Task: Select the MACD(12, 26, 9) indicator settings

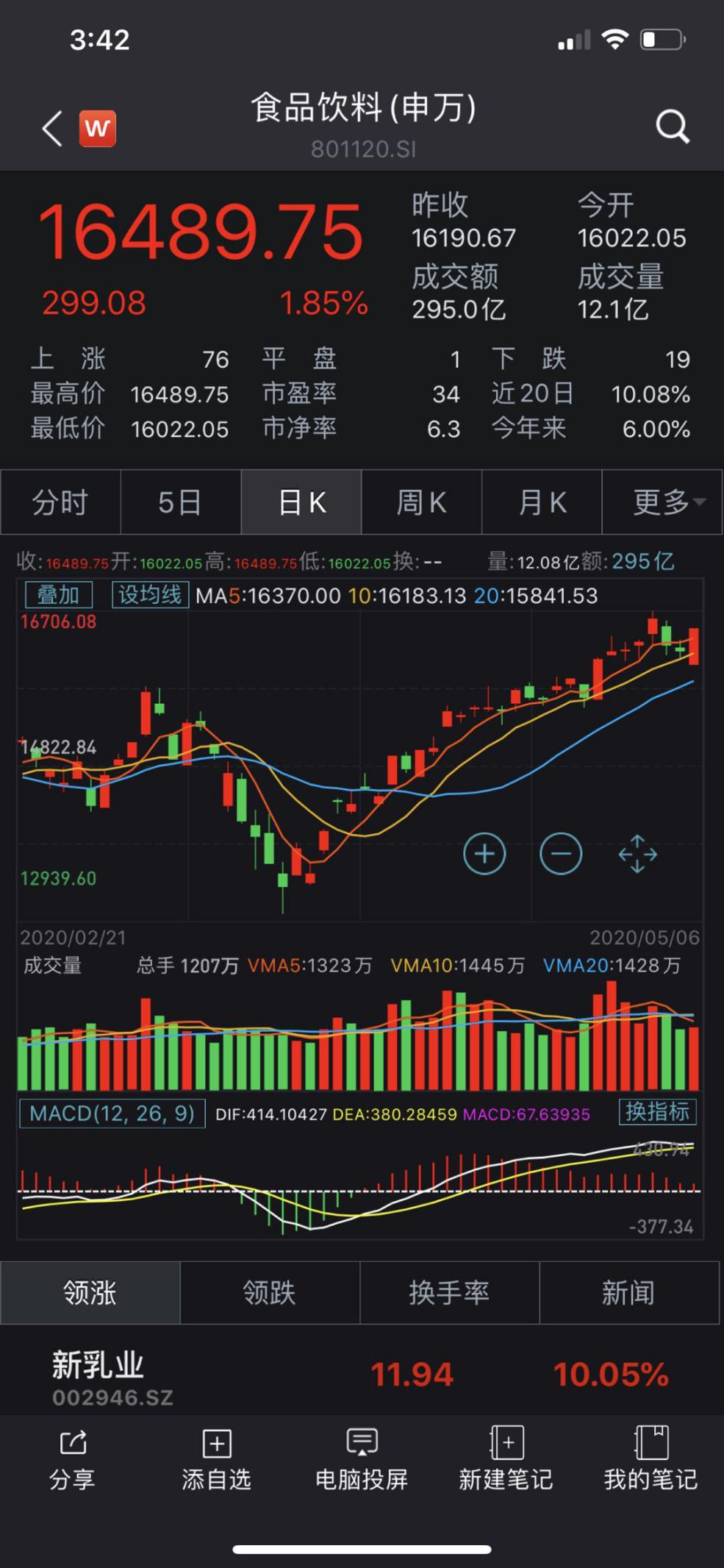Action: pos(112,1113)
